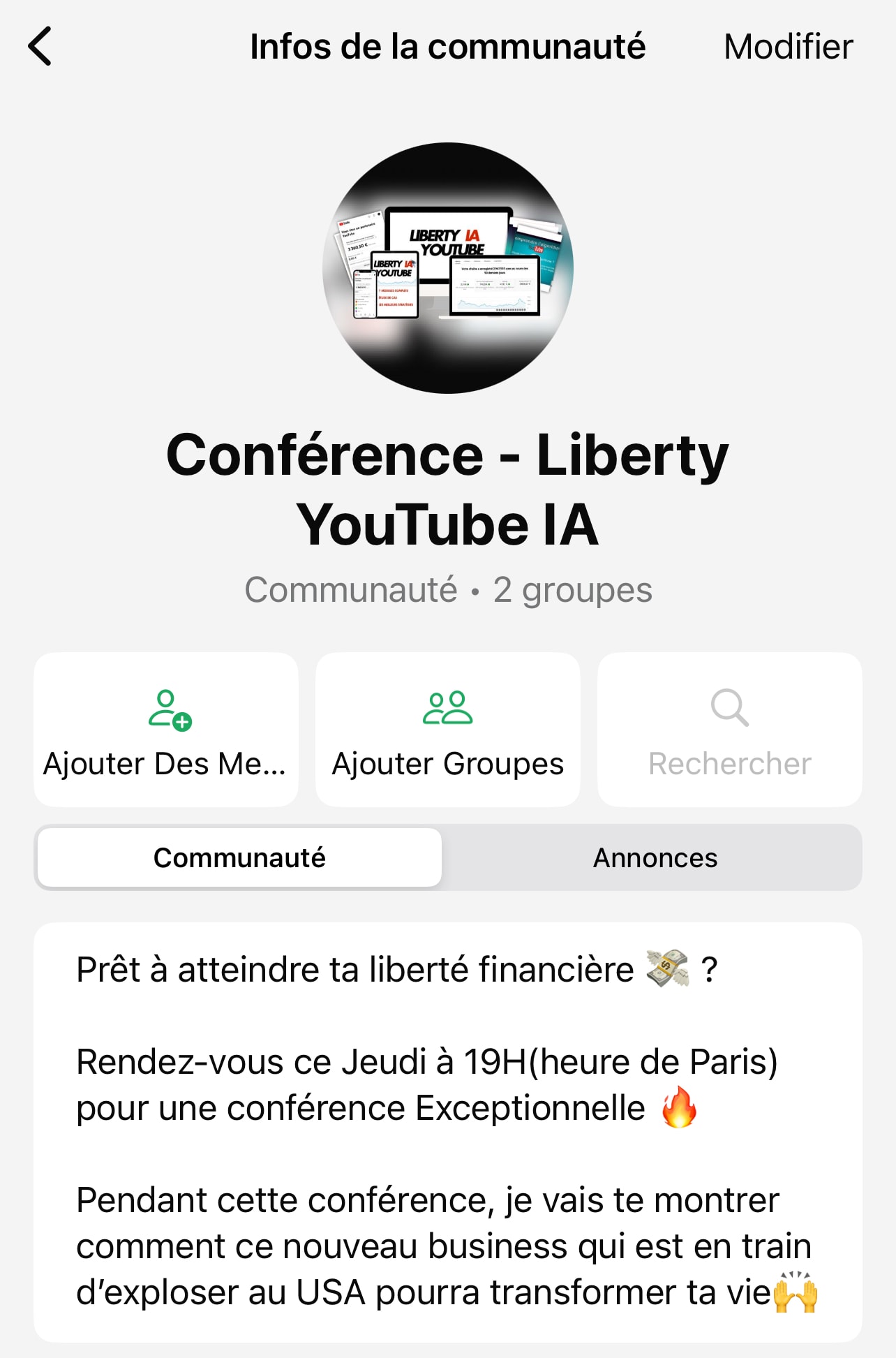The image size is (896, 1358).
Task: Add members to the community
Action: 166,730
